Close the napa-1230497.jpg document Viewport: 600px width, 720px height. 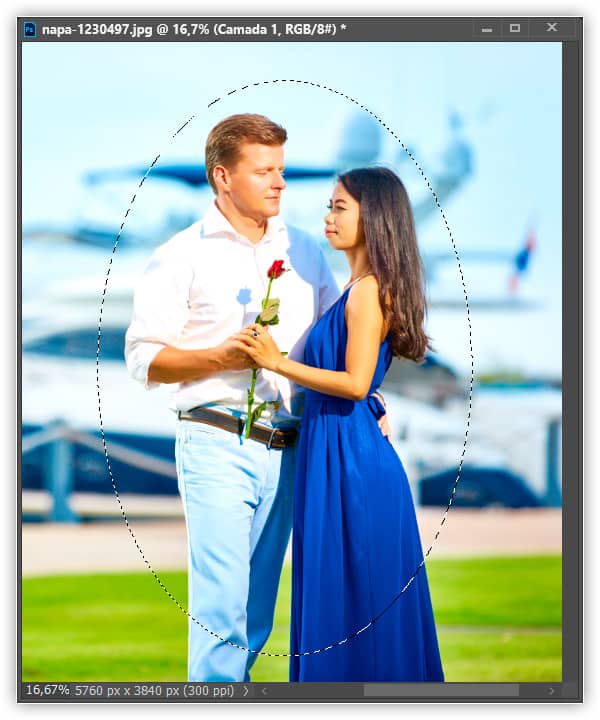coord(552,29)
